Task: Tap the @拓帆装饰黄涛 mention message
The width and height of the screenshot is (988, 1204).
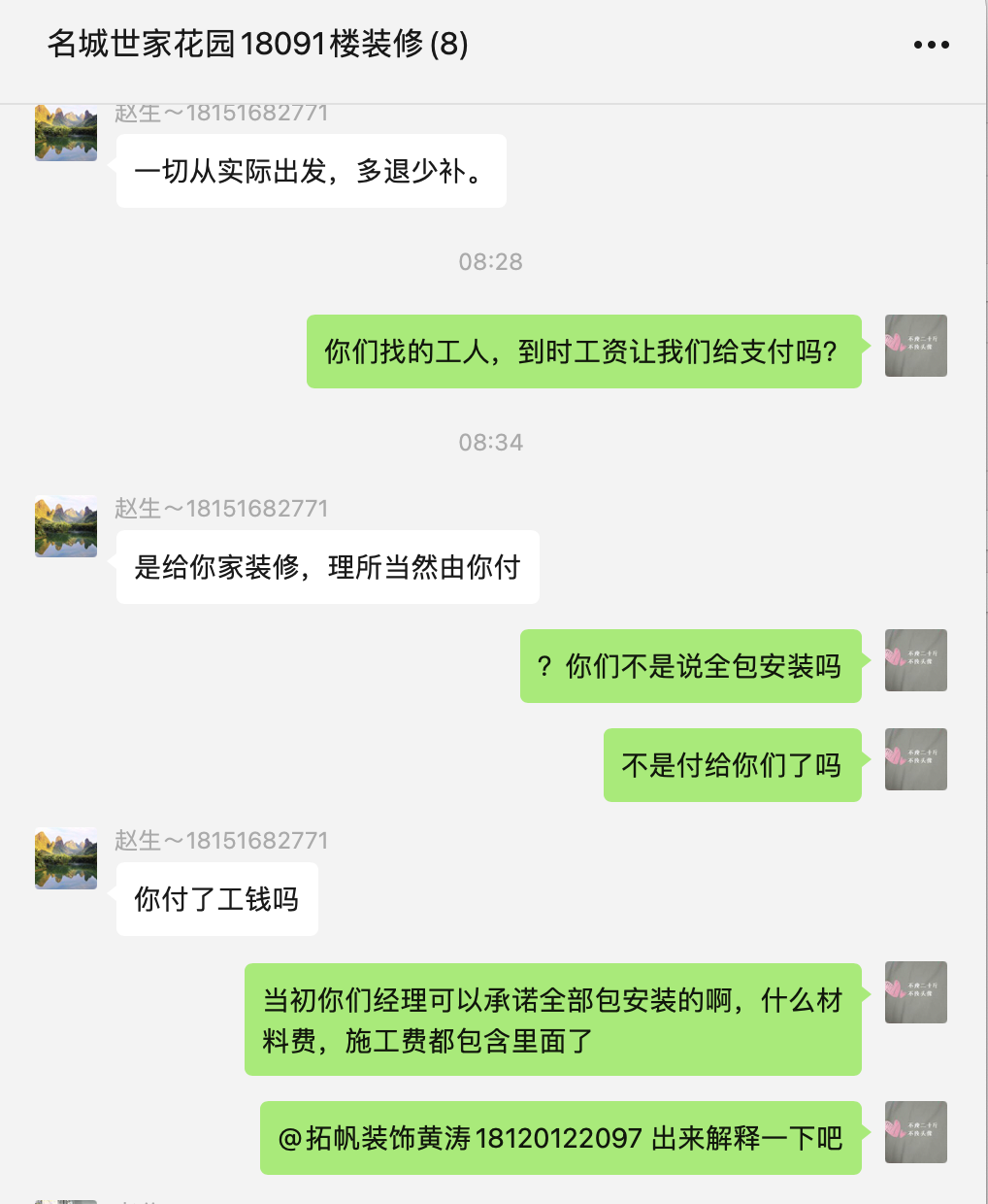Action: pyautogui.click(x=560, y=1138)
